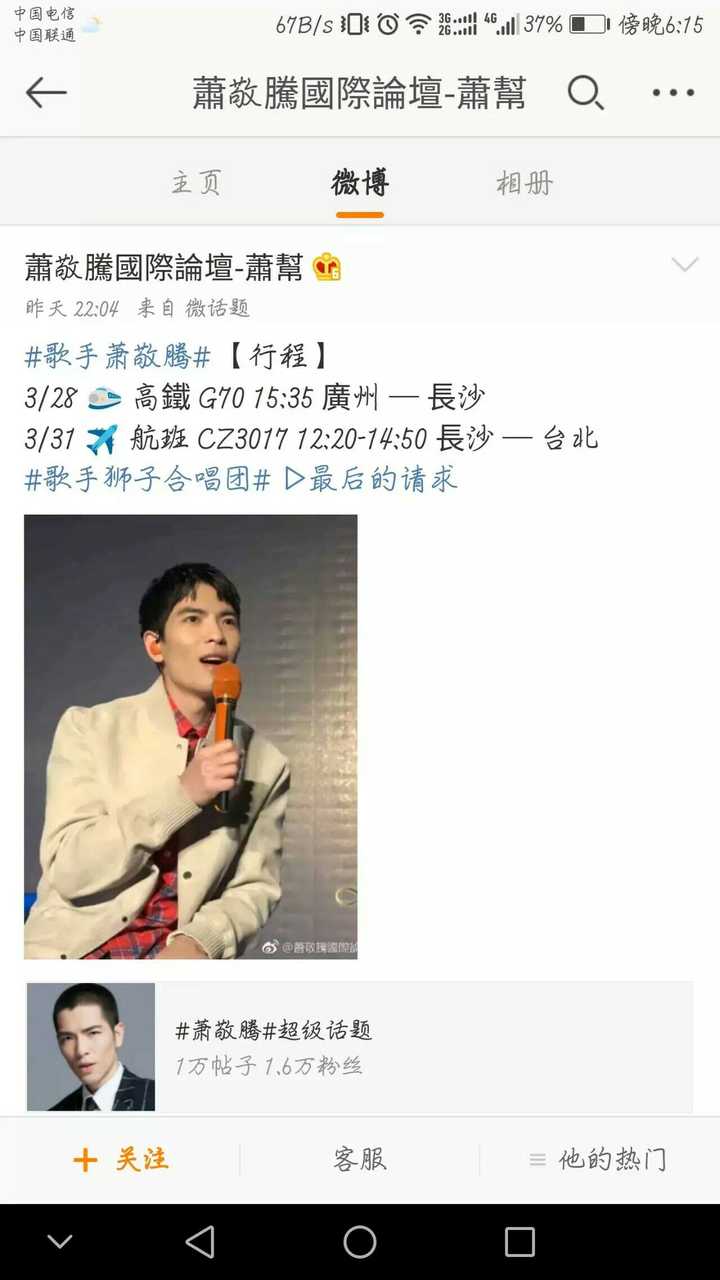The height and width of the screenshot is (1280, 720).
Task: Open recent apps from navigation bar
Action: coord(520,1242)
